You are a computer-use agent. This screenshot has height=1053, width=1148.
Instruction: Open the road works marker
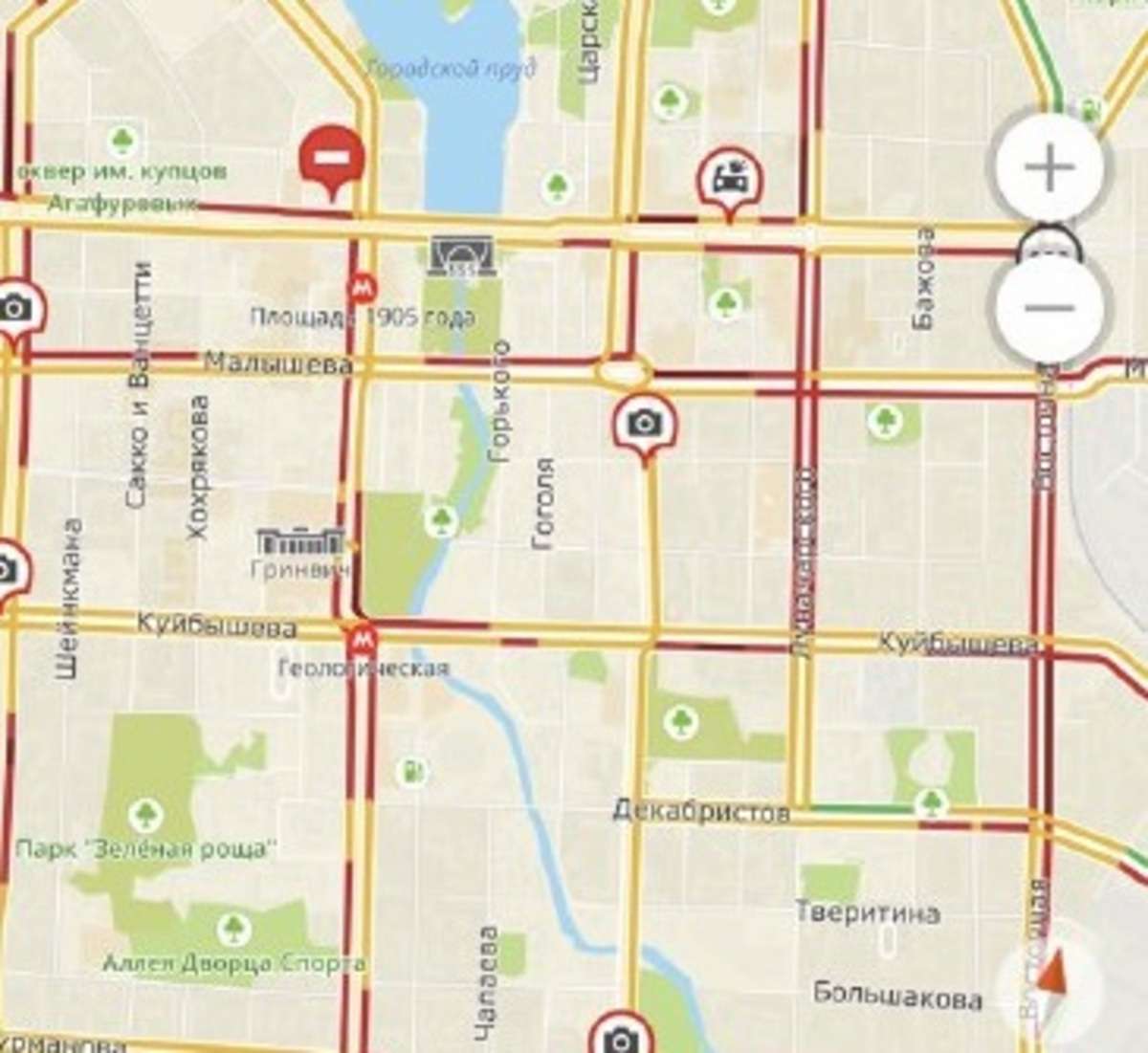tap(731, 178)
